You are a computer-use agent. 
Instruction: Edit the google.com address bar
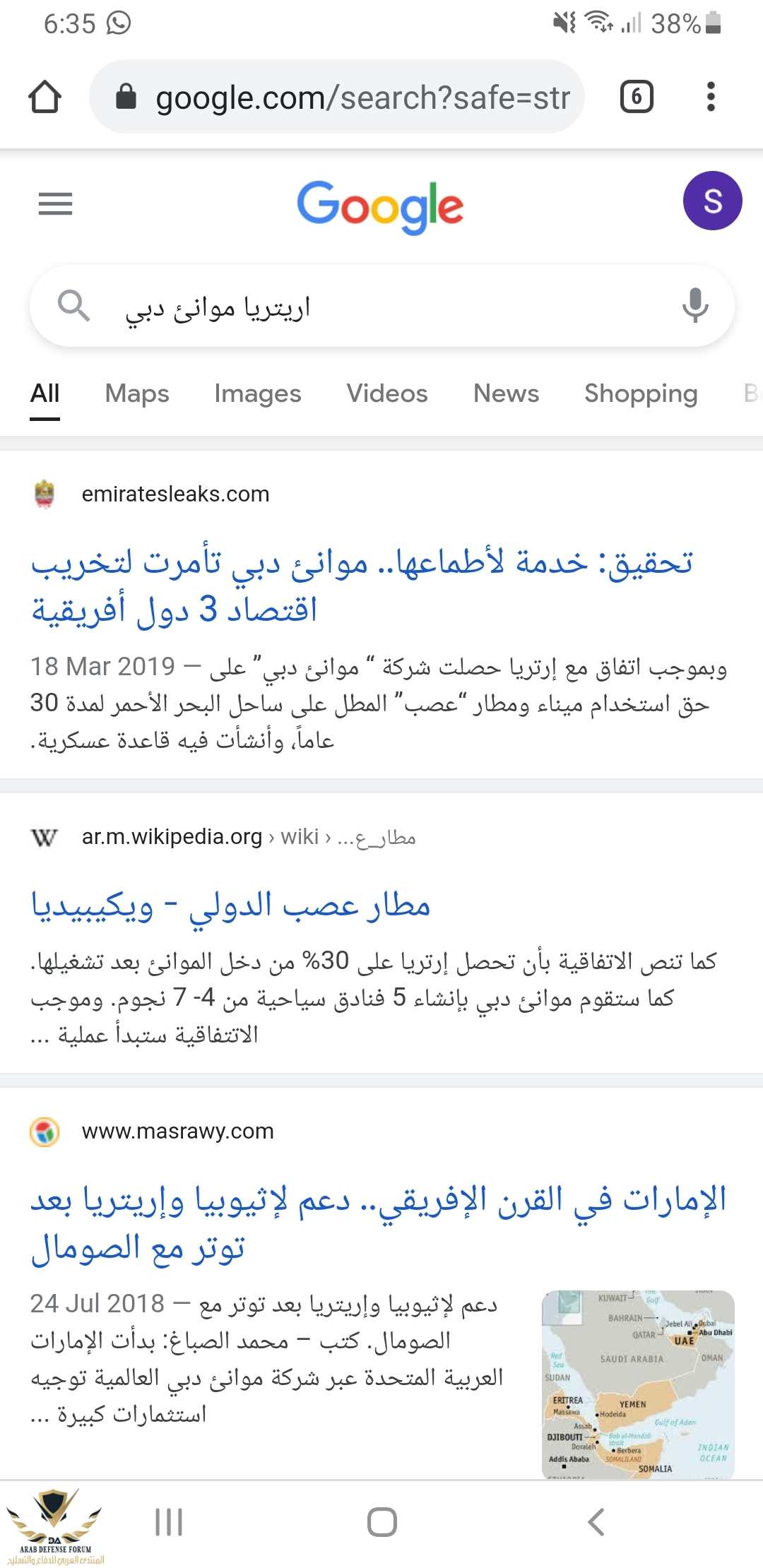point(353,97)
